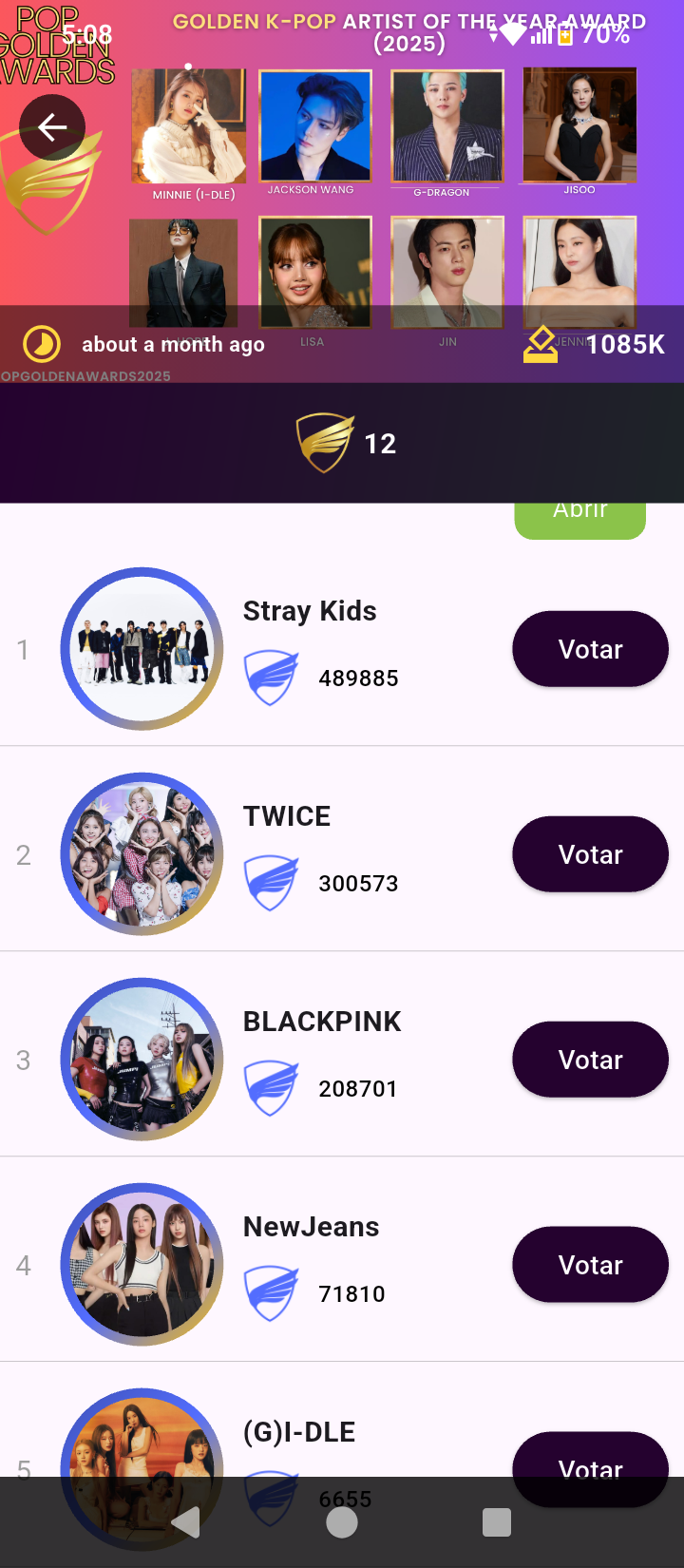Vote for TWICE
This screenshot has height=1568, width=684.
pyautogui.click(x=590, y=854)
